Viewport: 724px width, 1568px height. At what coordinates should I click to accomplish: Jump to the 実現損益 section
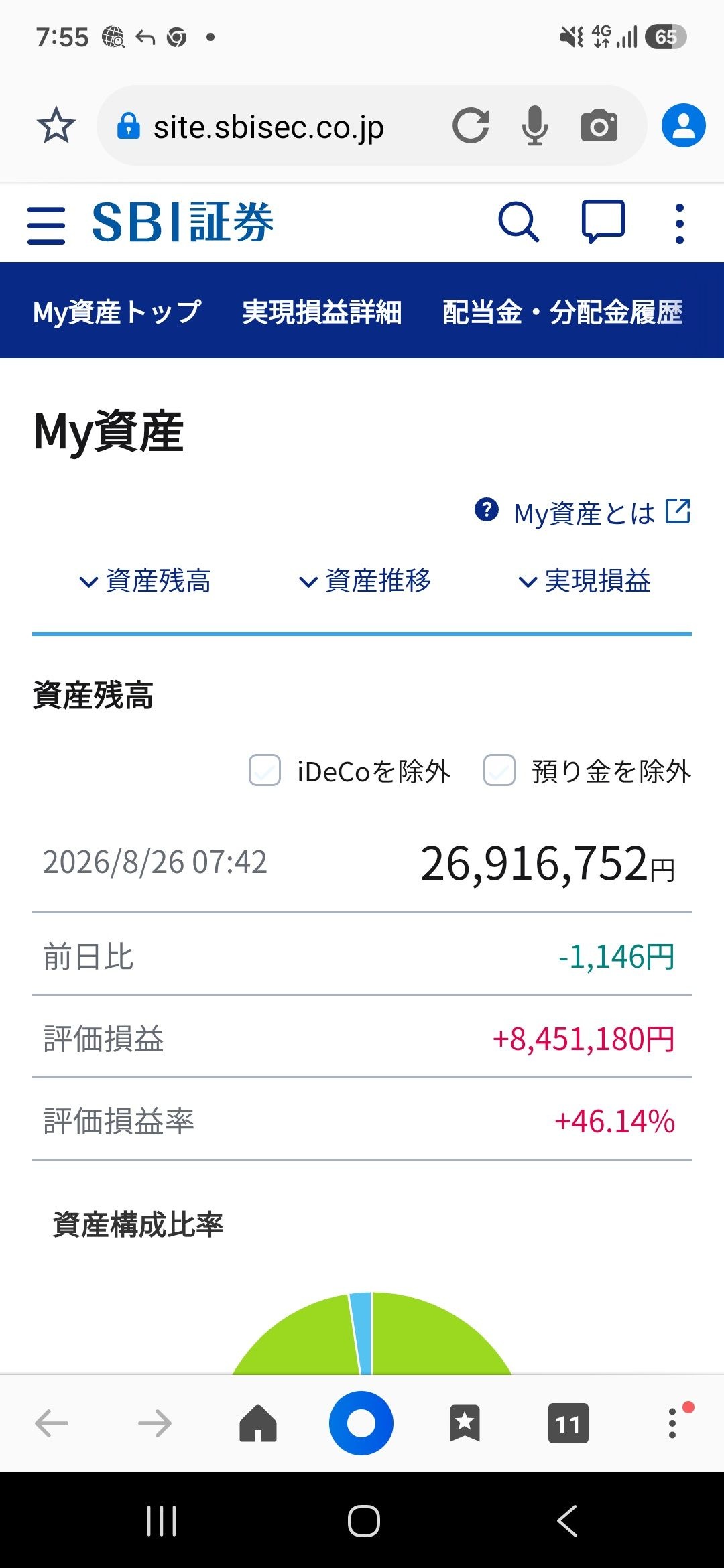click(x=585, y=581)
